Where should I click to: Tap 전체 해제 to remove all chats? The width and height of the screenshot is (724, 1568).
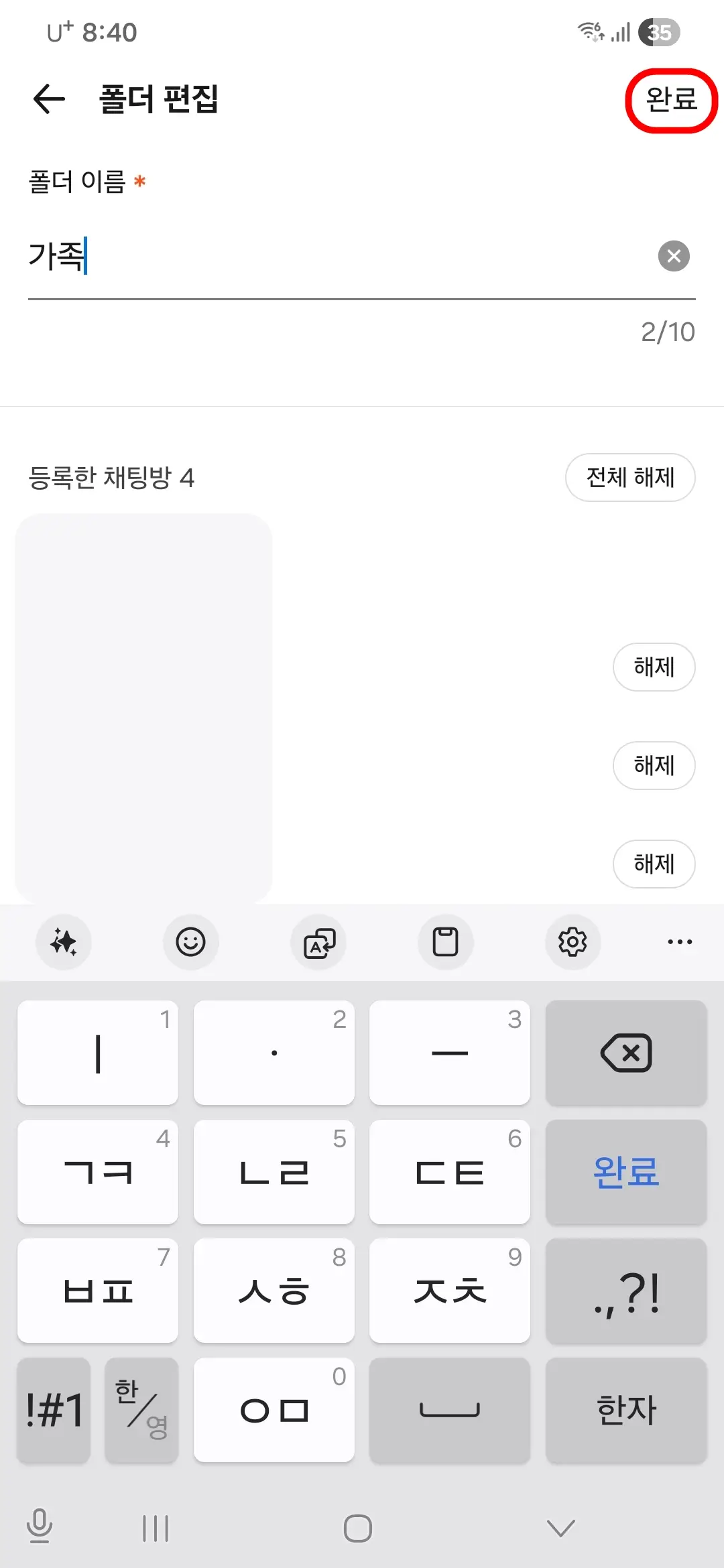tap(630, 477)
